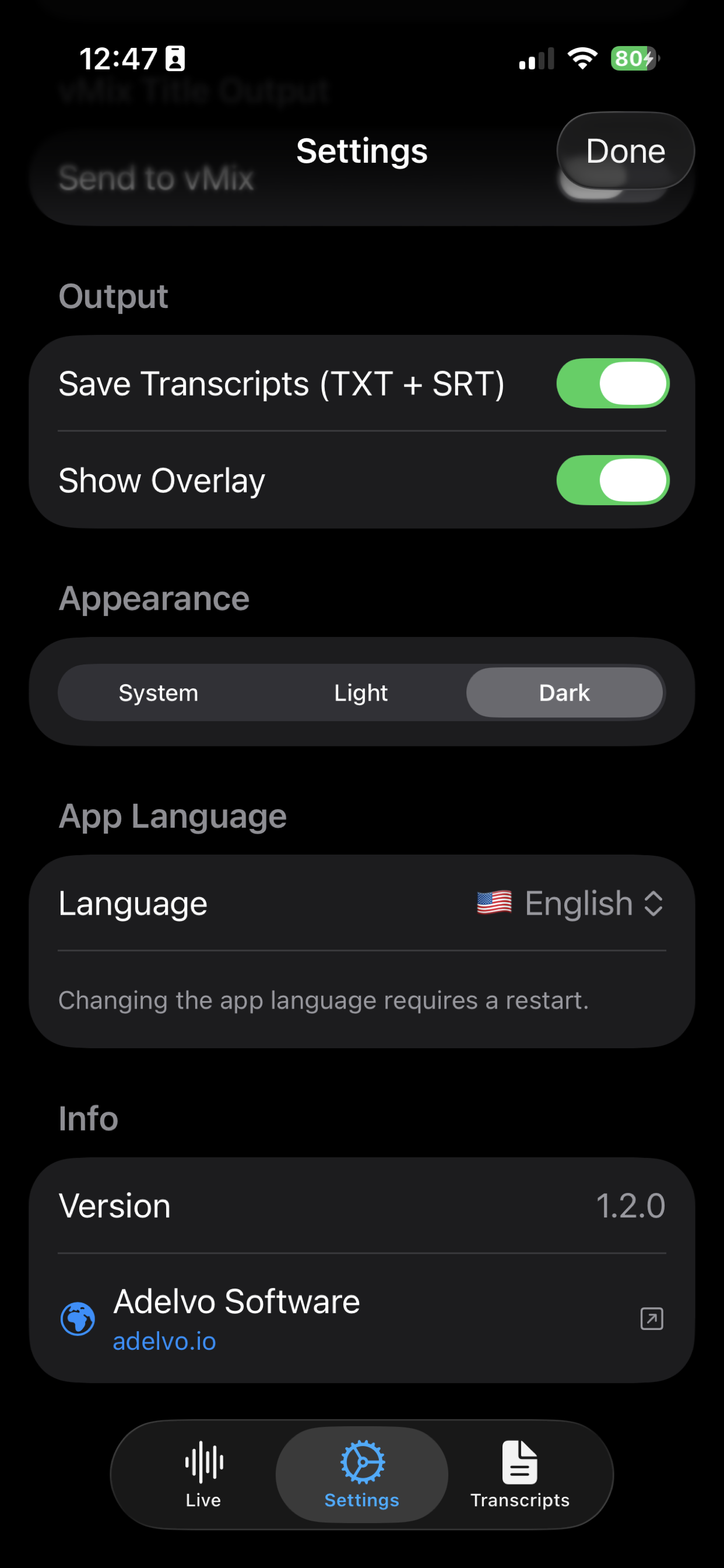Tap Done to close Settings

(x=626, y=150)
